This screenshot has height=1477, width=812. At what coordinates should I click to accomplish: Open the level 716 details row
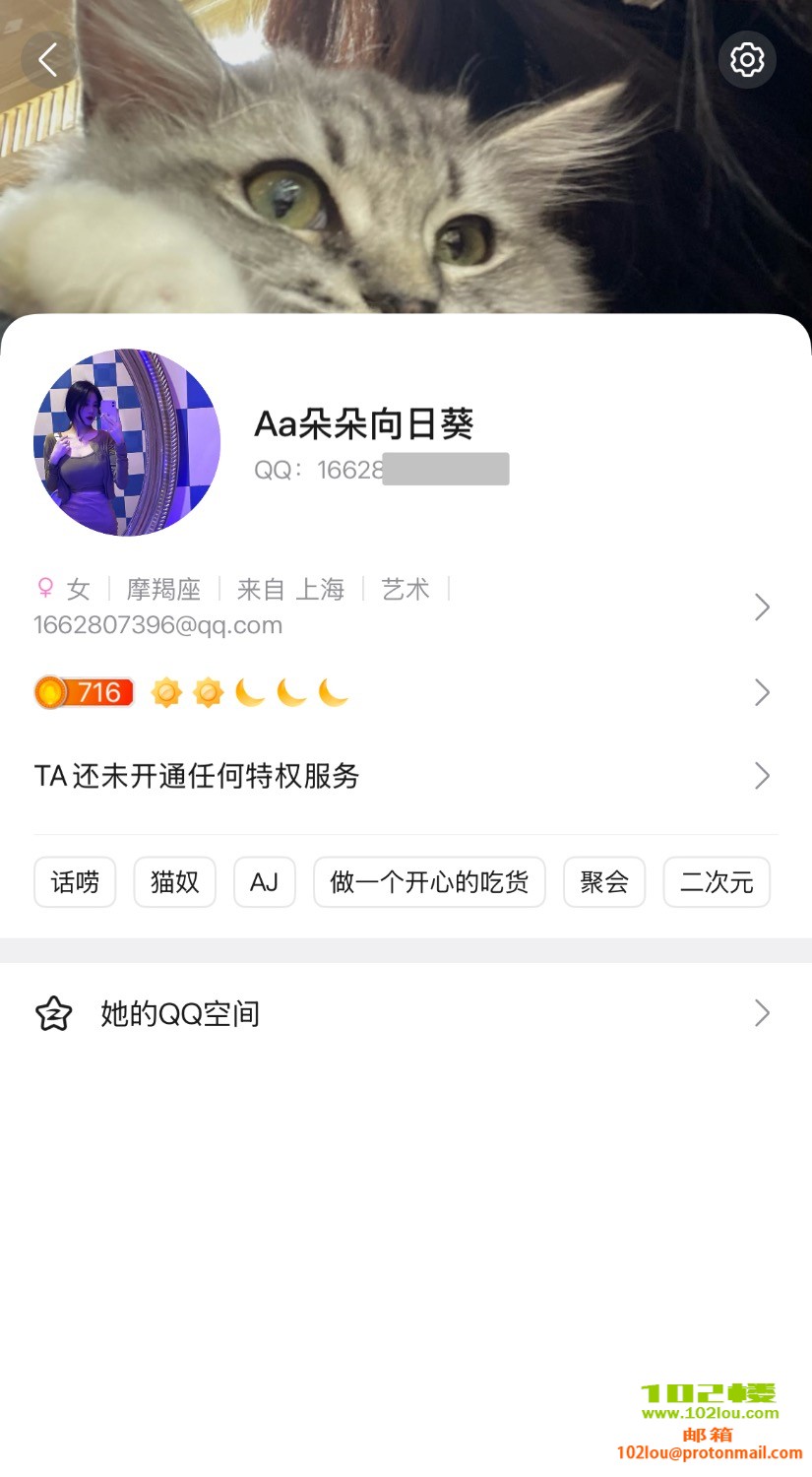click(404, 693)
